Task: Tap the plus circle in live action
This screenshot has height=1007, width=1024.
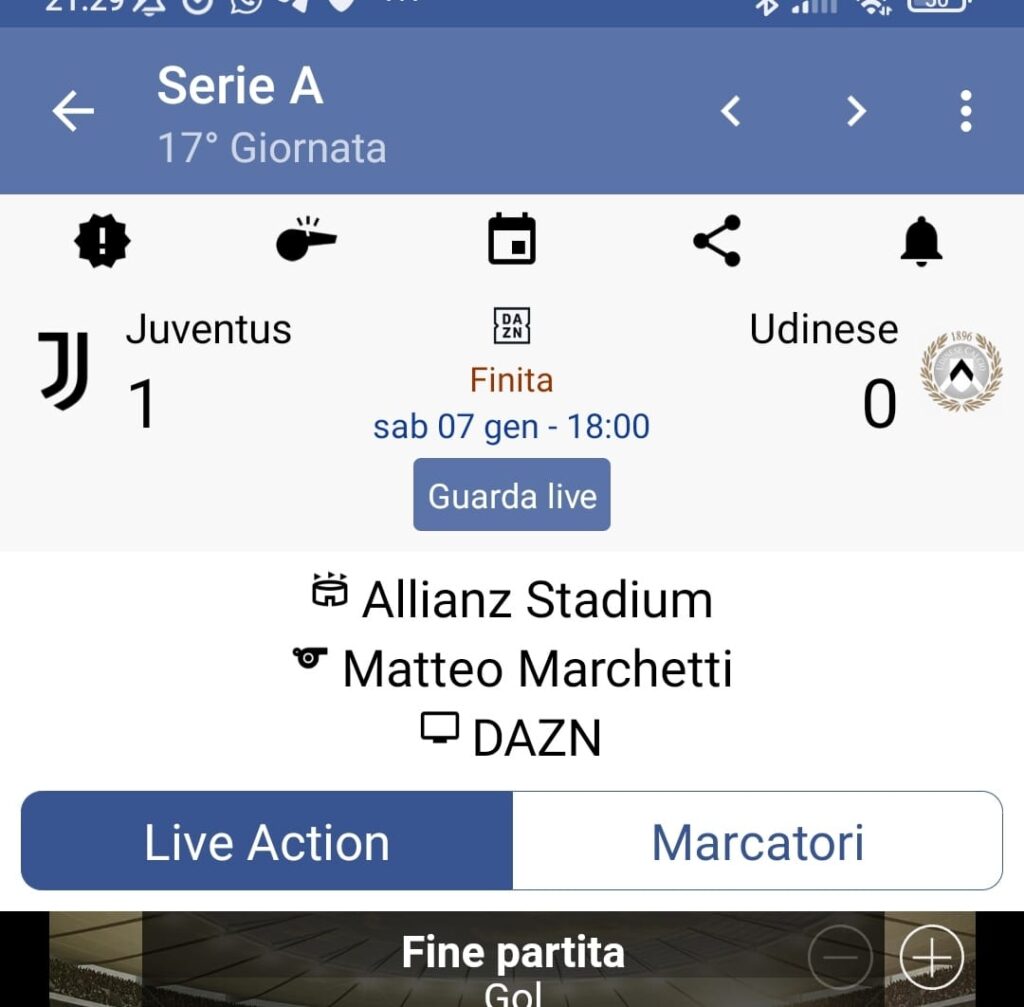Action: coord(931,957)
